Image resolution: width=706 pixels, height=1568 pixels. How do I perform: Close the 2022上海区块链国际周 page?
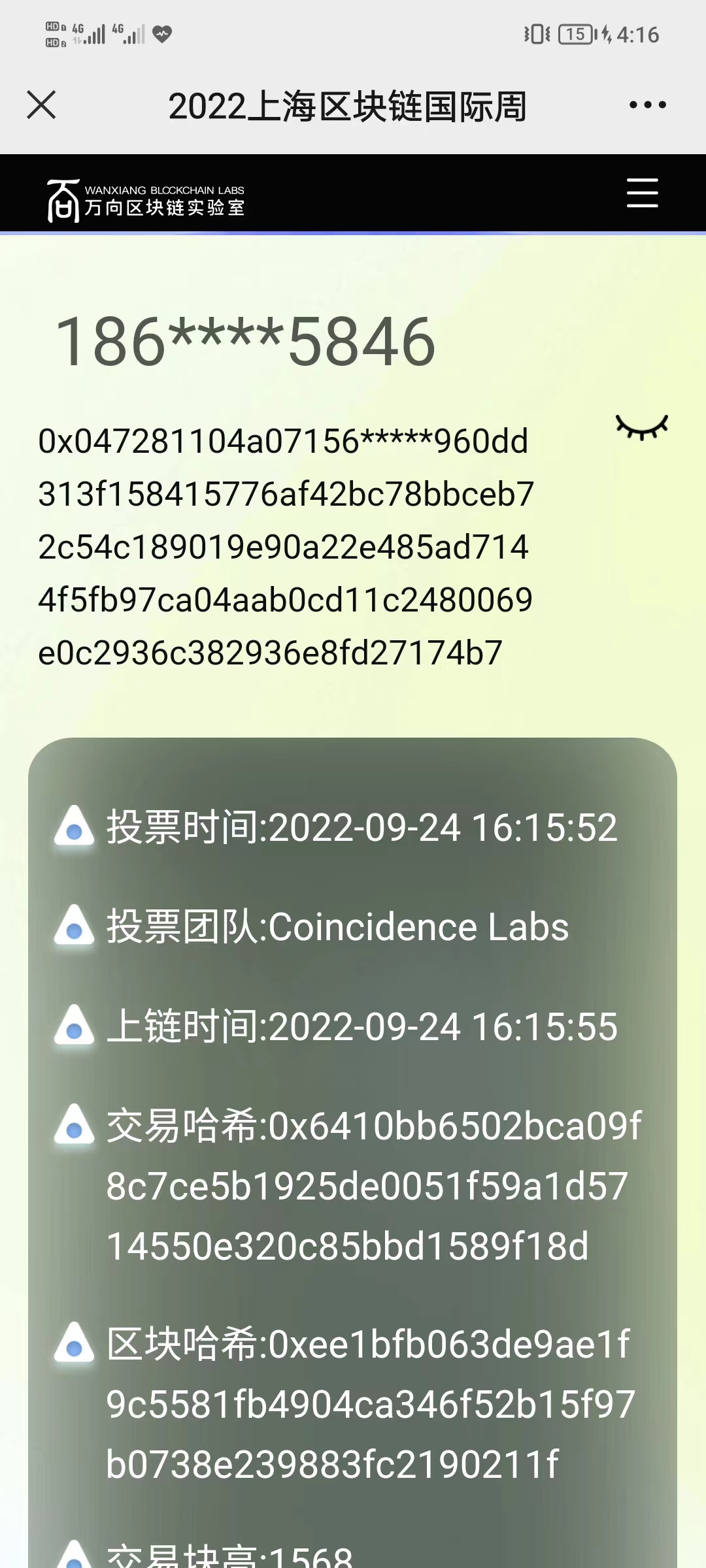point(41,105)
